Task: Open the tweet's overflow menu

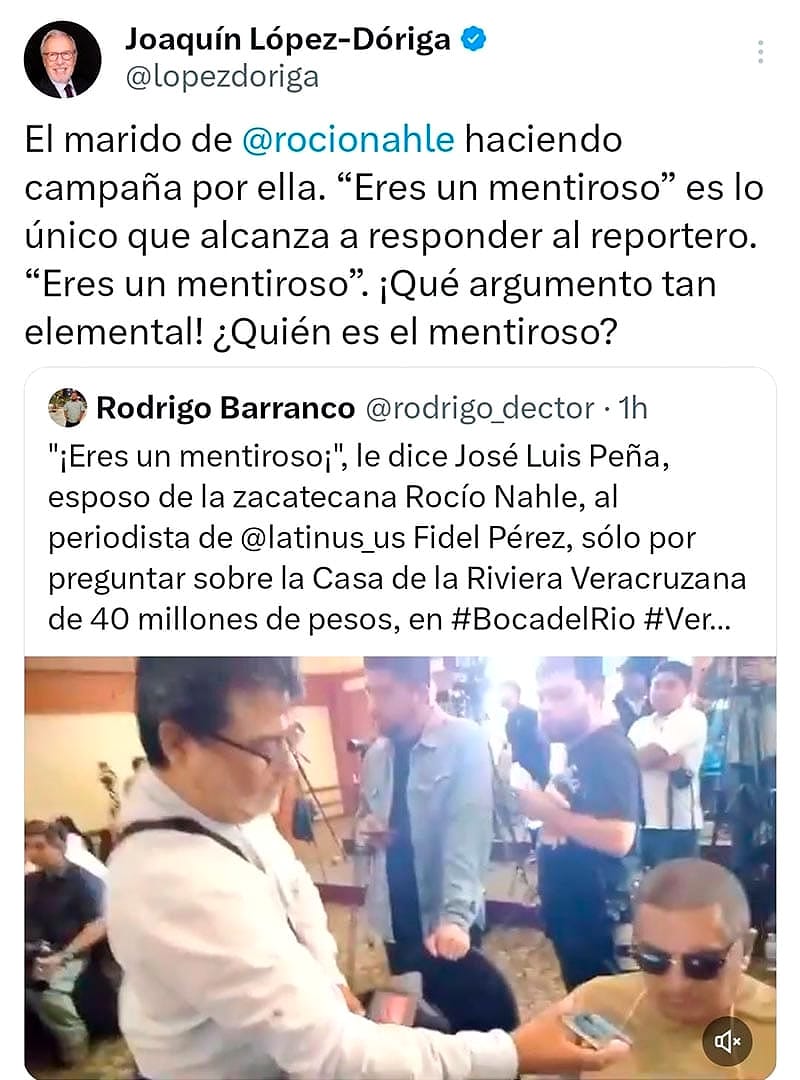Action: [761, 52]
